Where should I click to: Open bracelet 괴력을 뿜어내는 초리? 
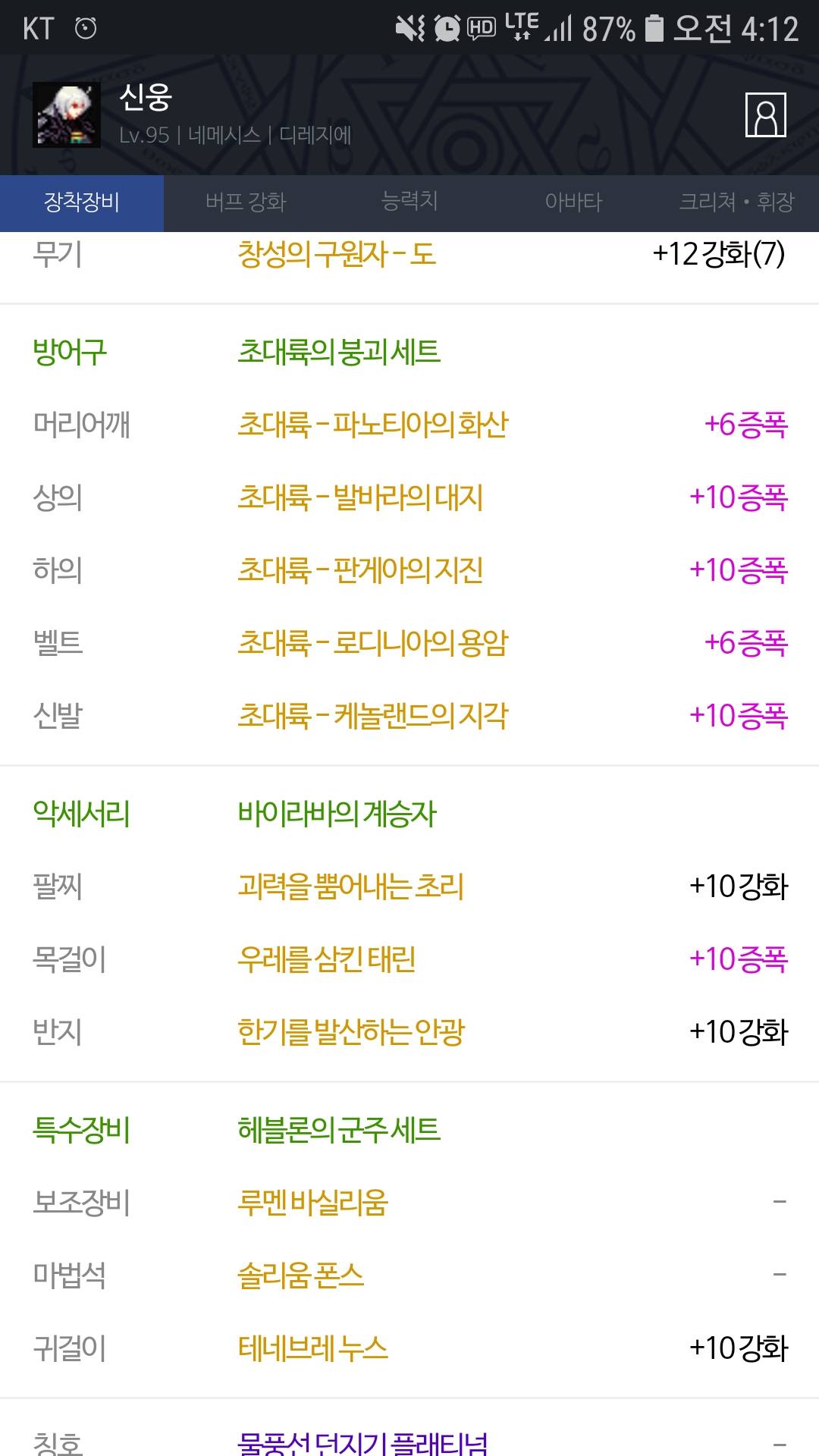point(350,886)
